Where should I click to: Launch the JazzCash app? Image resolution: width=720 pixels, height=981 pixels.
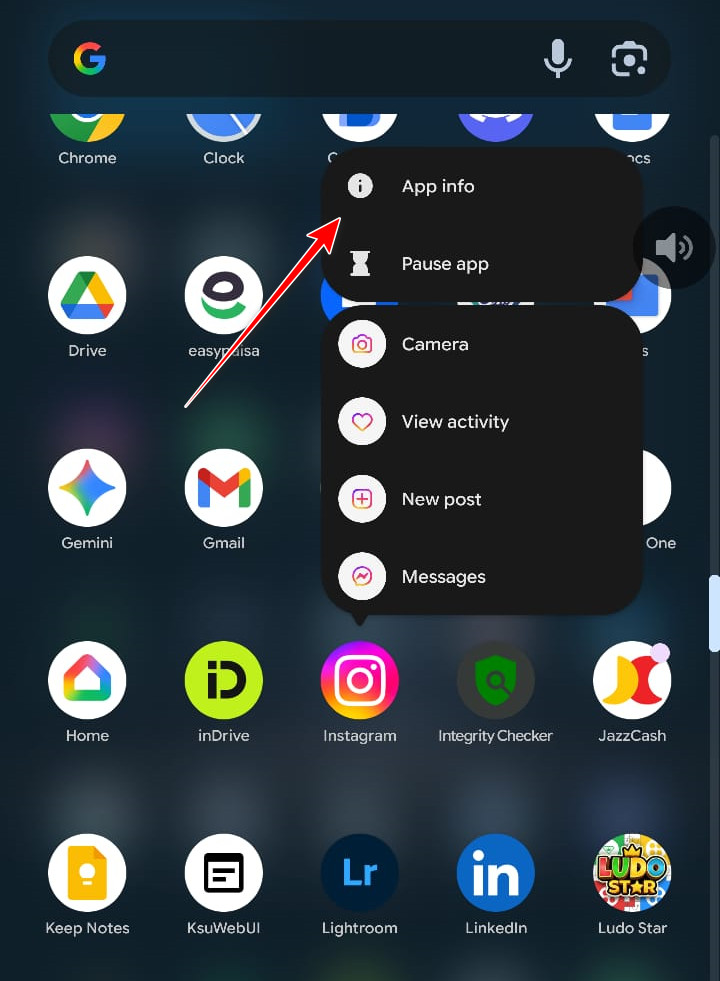tap(631, 680)
